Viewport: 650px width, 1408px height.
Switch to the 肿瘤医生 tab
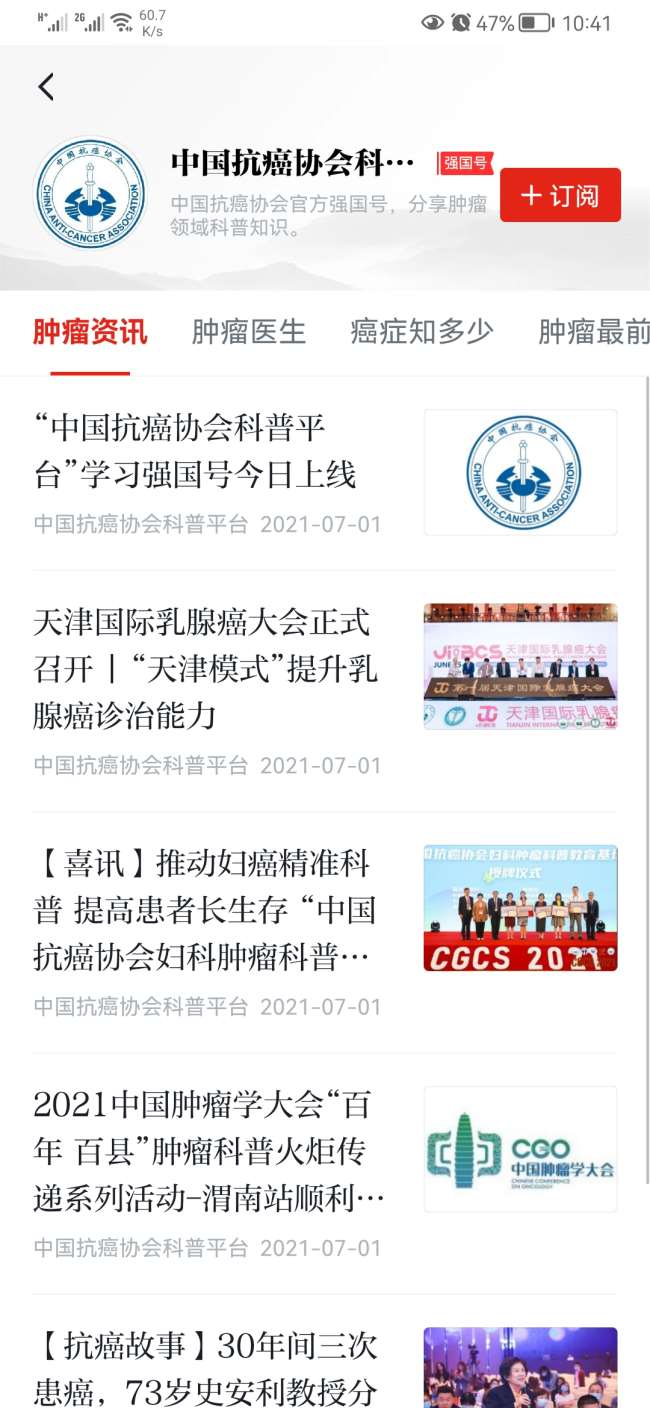click(248, 332)
